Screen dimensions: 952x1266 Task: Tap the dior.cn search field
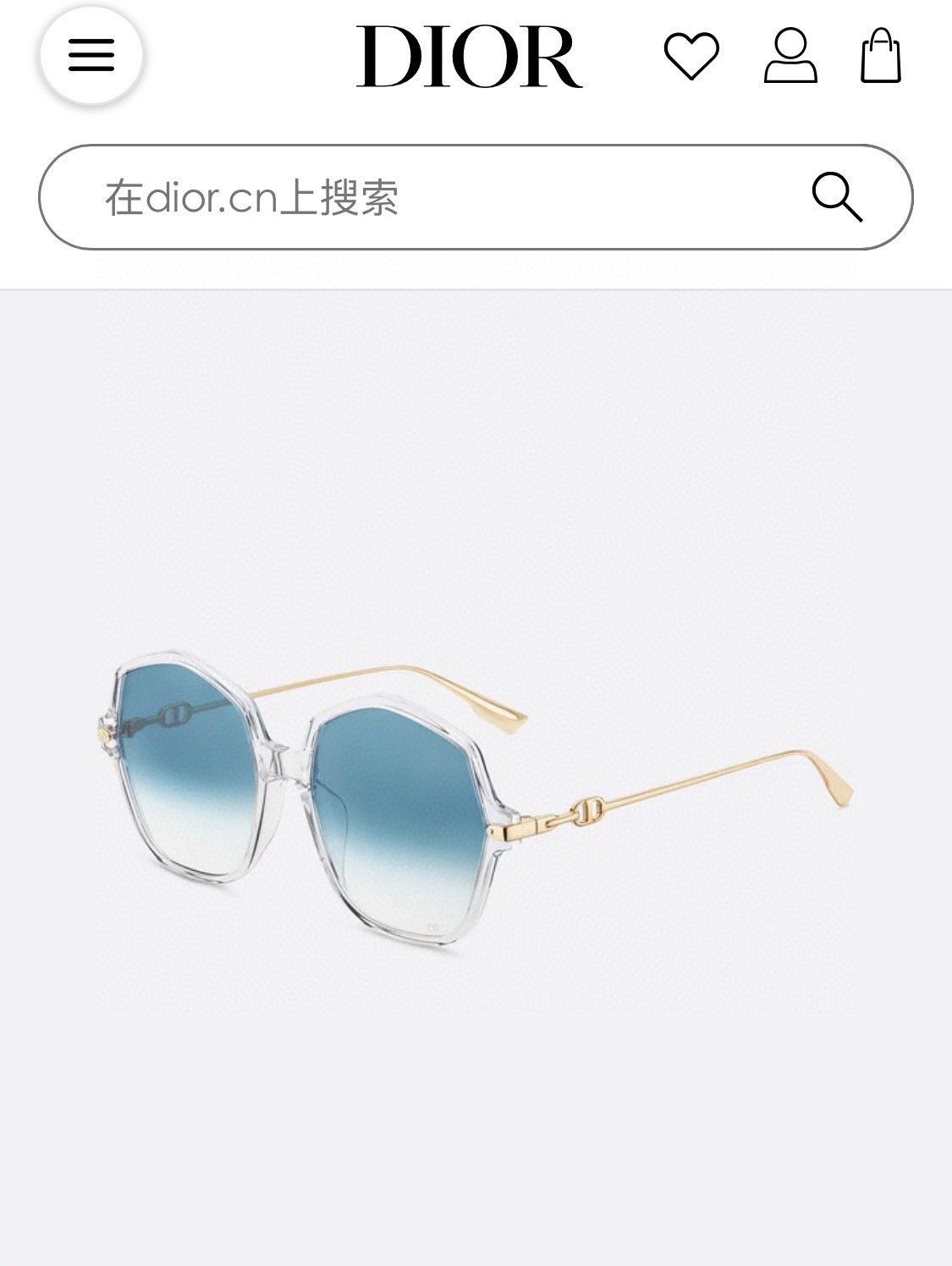(x=423, y=197)
